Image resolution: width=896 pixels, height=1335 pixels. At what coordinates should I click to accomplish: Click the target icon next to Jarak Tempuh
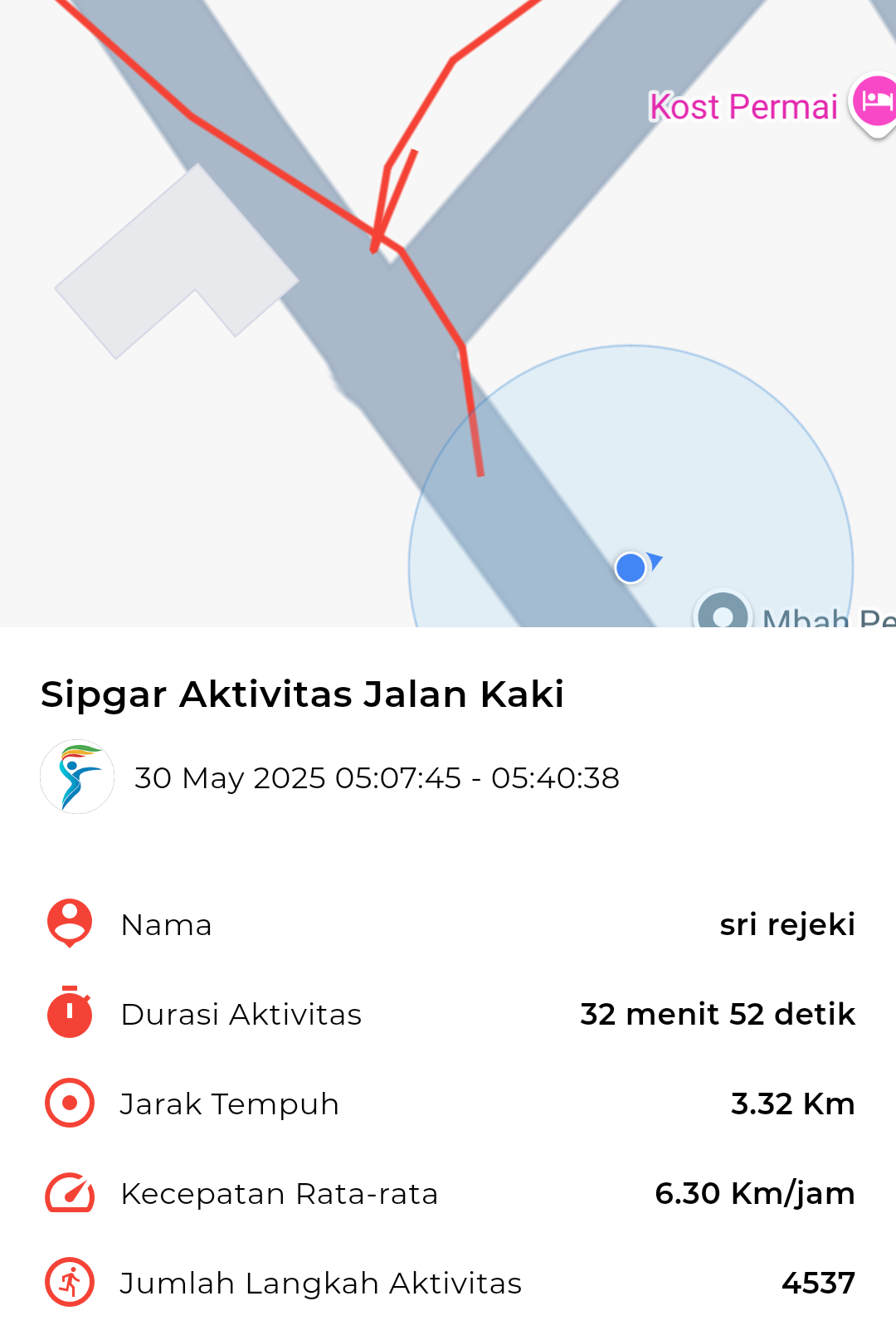[x=68, y=1103]
